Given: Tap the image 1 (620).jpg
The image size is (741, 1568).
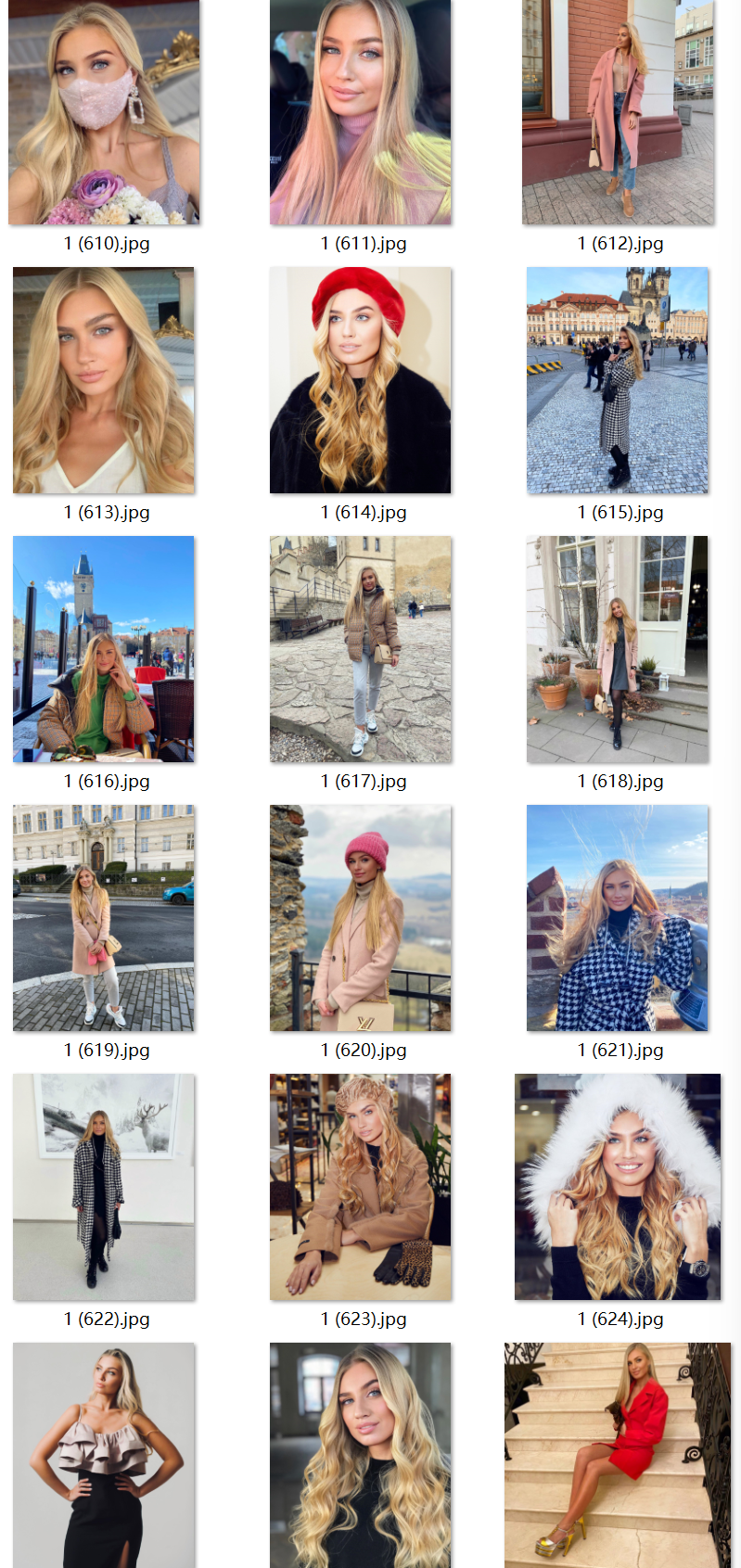Looking at the screenshot, I should [x=361, y=918].
